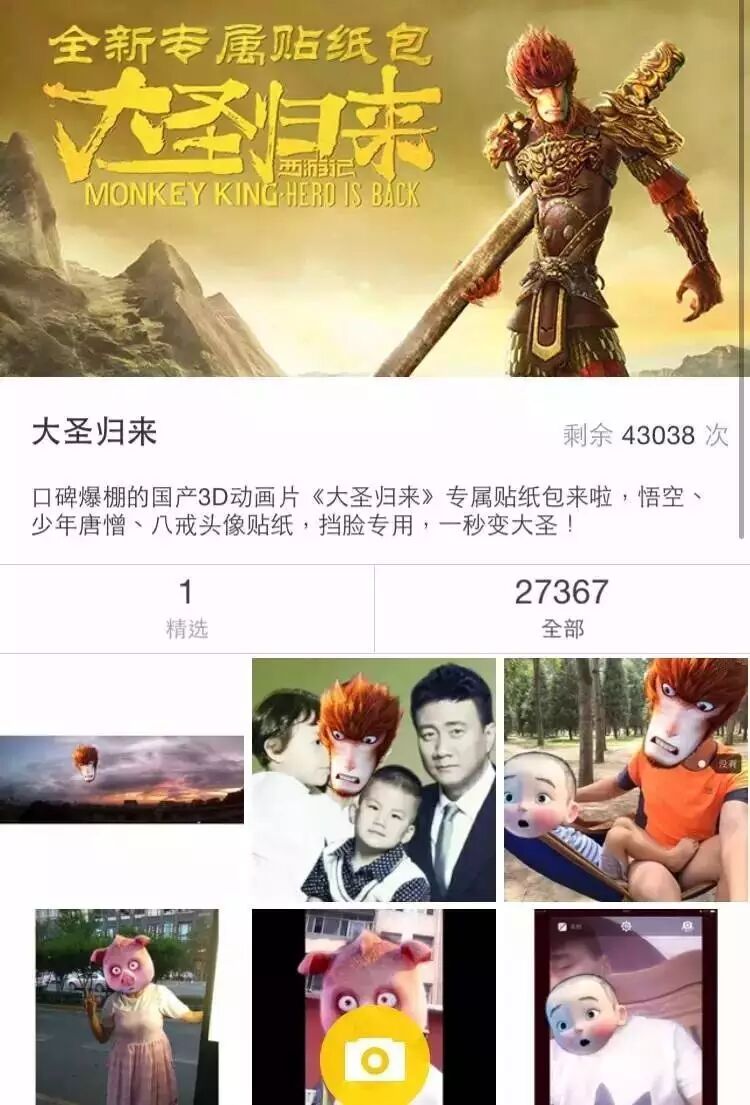
Task: Switch to the 精选 tab
Action: (x=186, y=608)
